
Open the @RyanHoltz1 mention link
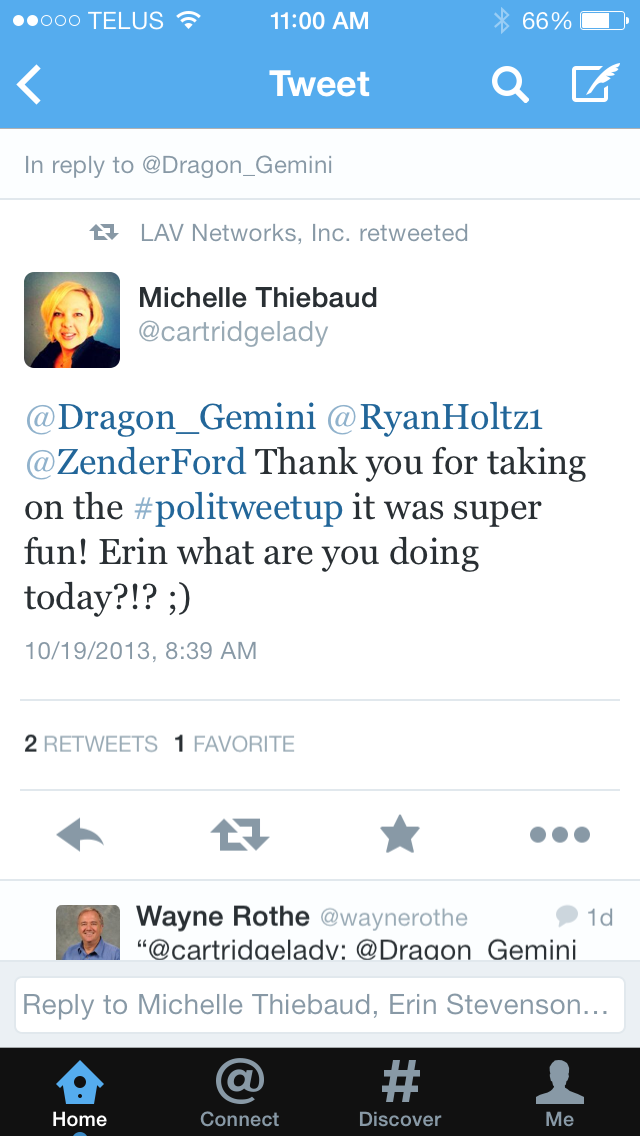tap(434, 416)
